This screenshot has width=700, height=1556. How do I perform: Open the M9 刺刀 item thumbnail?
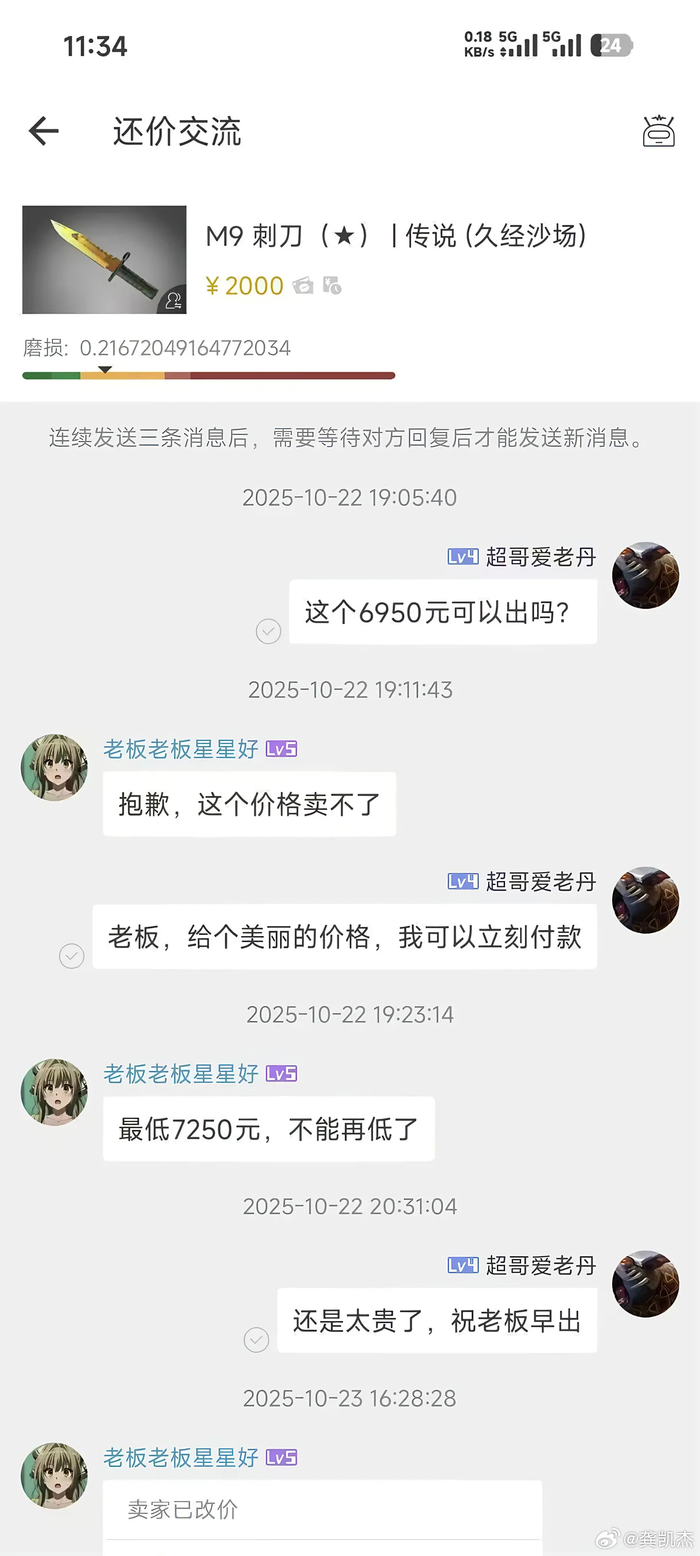(x=104, y=260)
